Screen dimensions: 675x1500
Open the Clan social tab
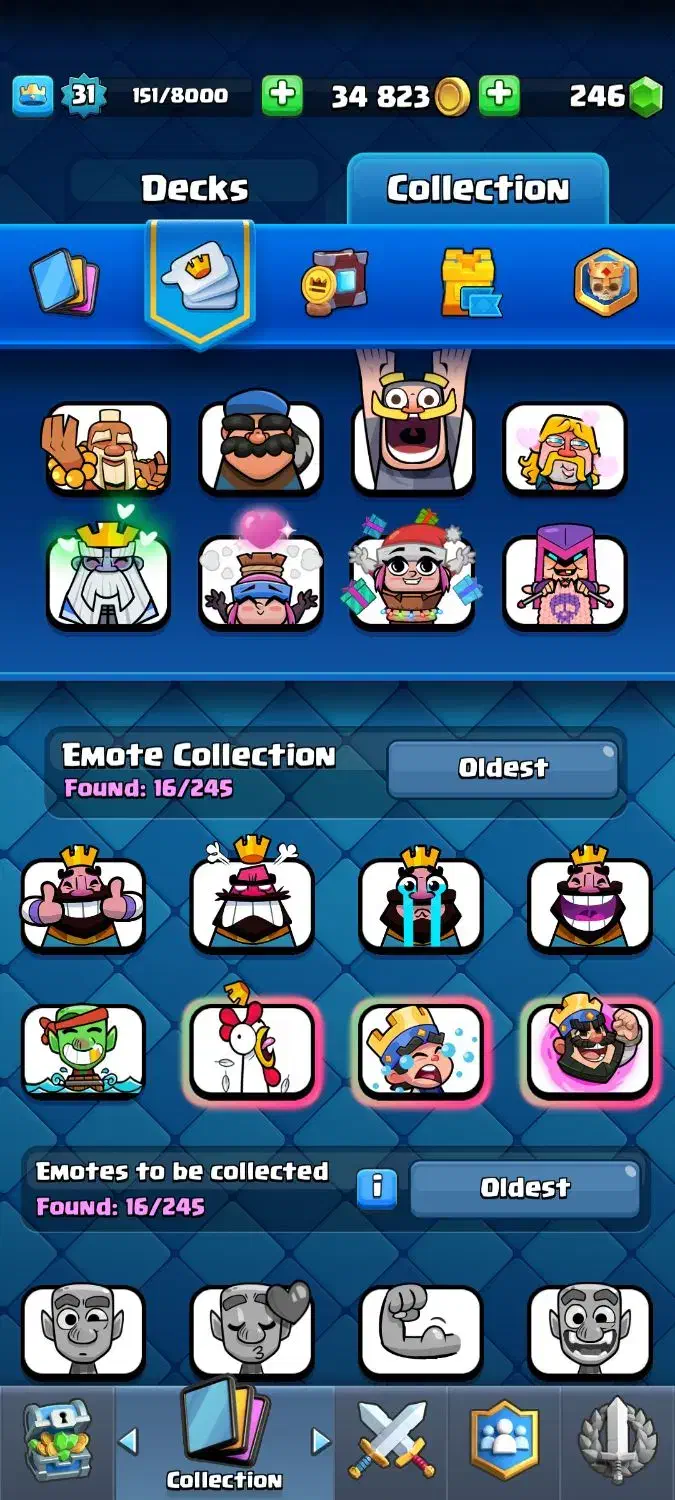tap(504, 1441)
